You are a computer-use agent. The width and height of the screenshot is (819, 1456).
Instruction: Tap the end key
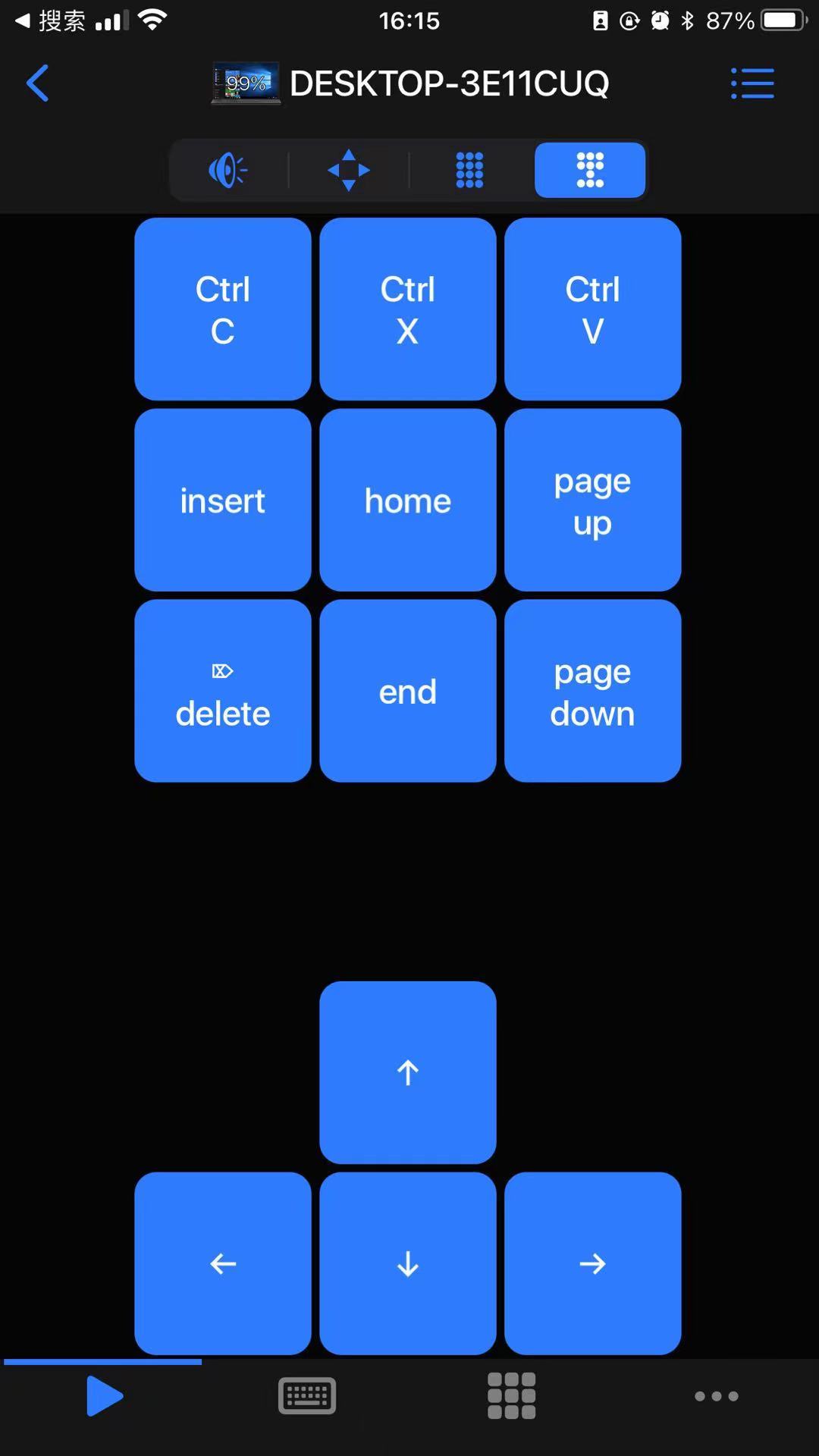pos(408,692)
